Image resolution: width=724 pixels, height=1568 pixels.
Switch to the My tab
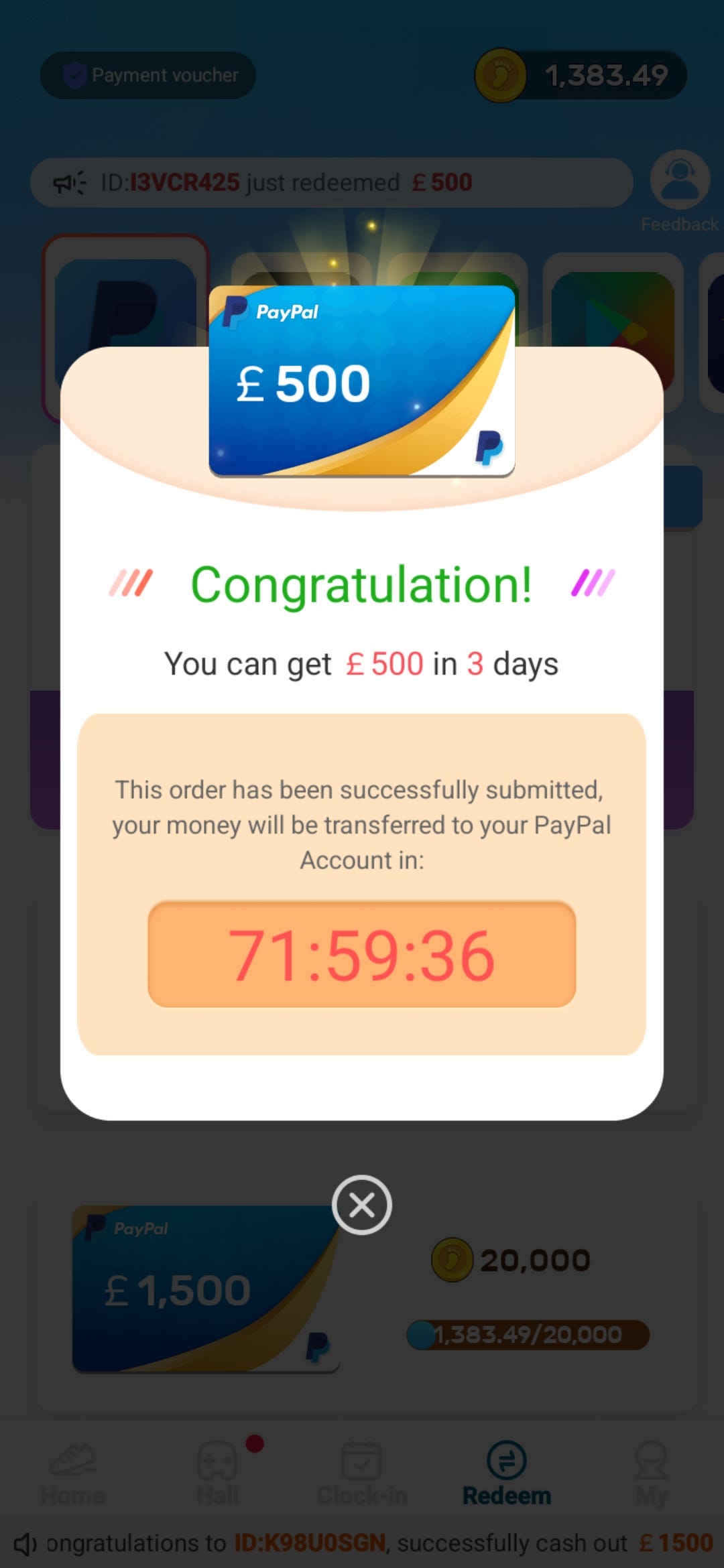pos(652,1474)
